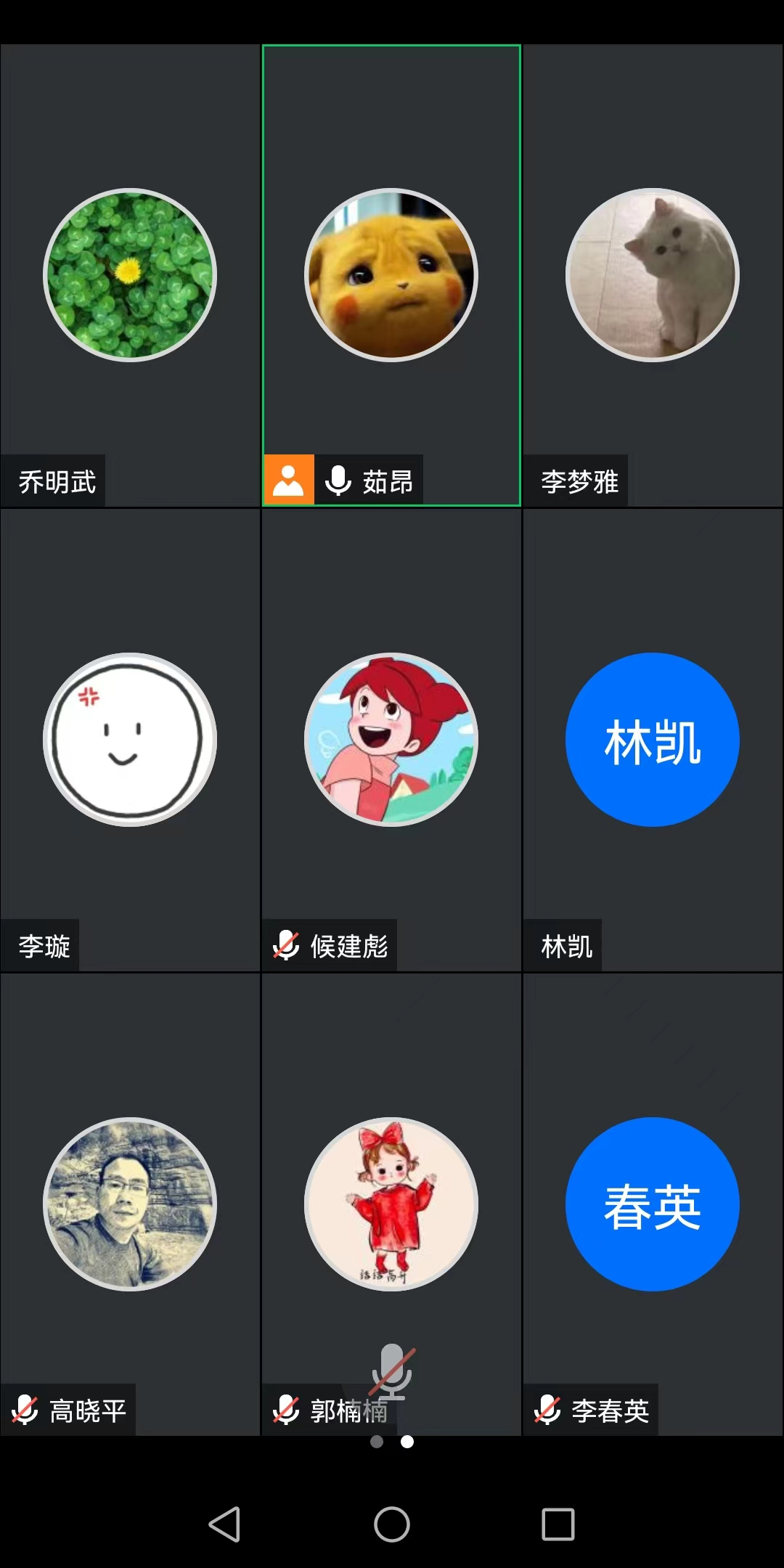Screen dimensions: 784x1568
Task: Select 高晓平's participant tile
Action: coord(130,1204)
